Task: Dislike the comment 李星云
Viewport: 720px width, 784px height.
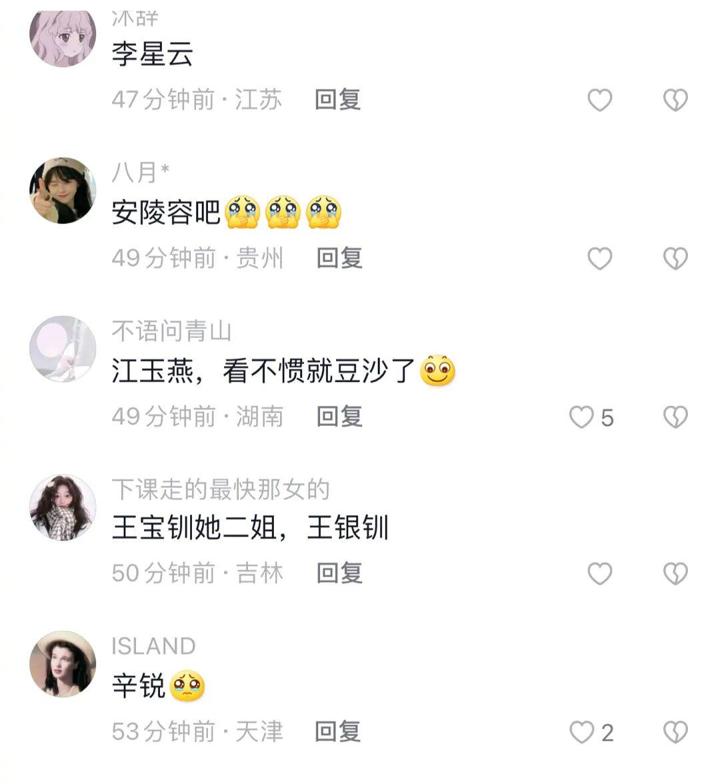Action: [x=676, y=100]
